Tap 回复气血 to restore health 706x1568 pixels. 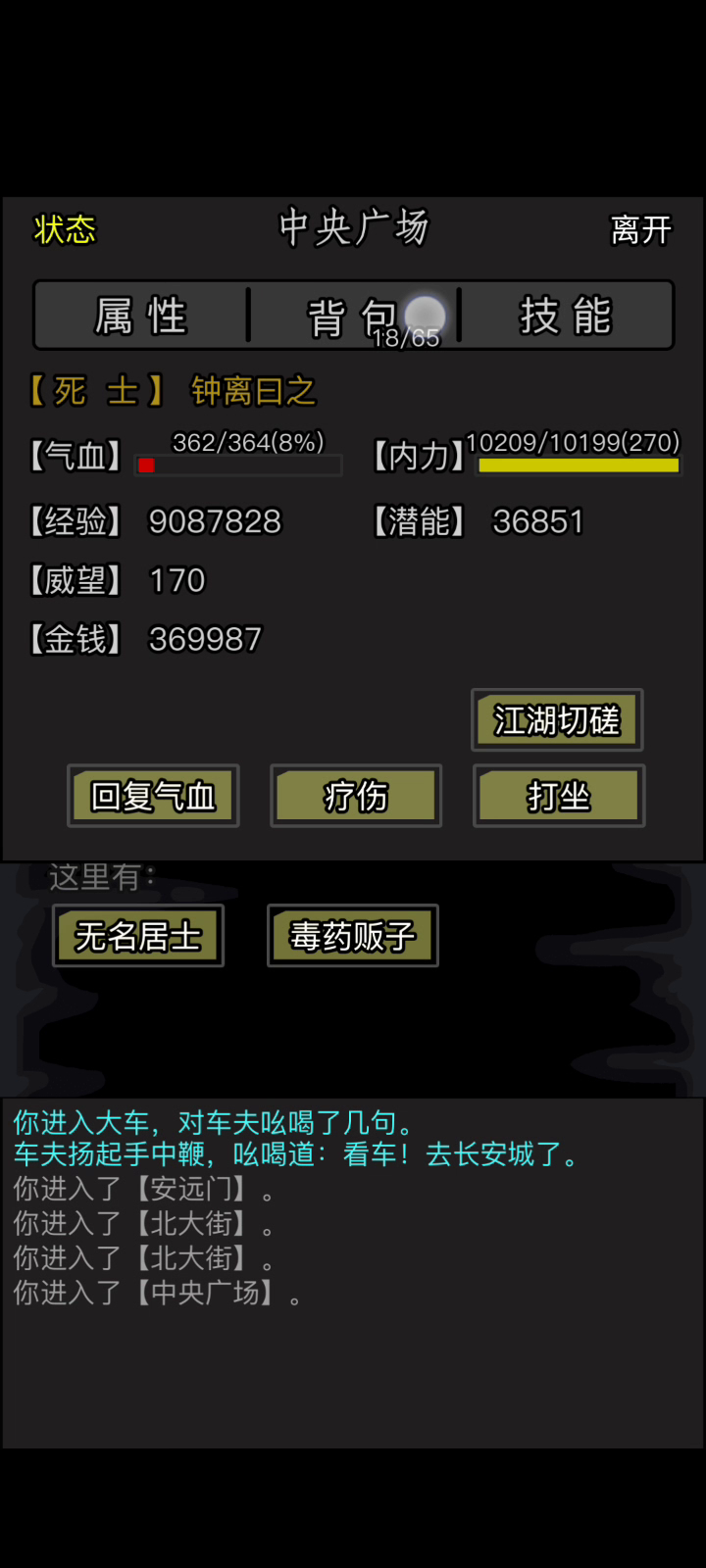pos(153,796)
